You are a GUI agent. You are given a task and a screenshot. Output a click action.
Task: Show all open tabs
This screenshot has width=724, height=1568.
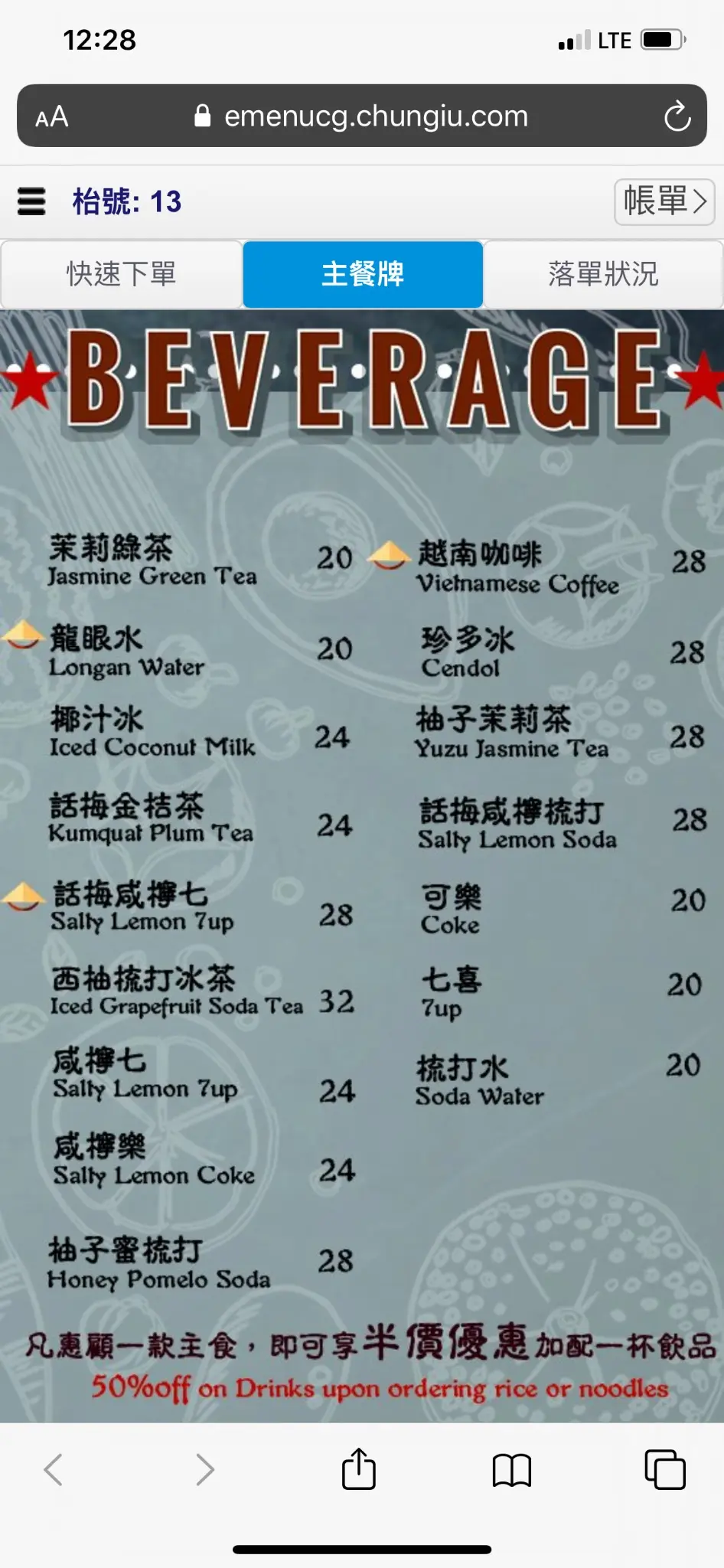[664, 1469]
